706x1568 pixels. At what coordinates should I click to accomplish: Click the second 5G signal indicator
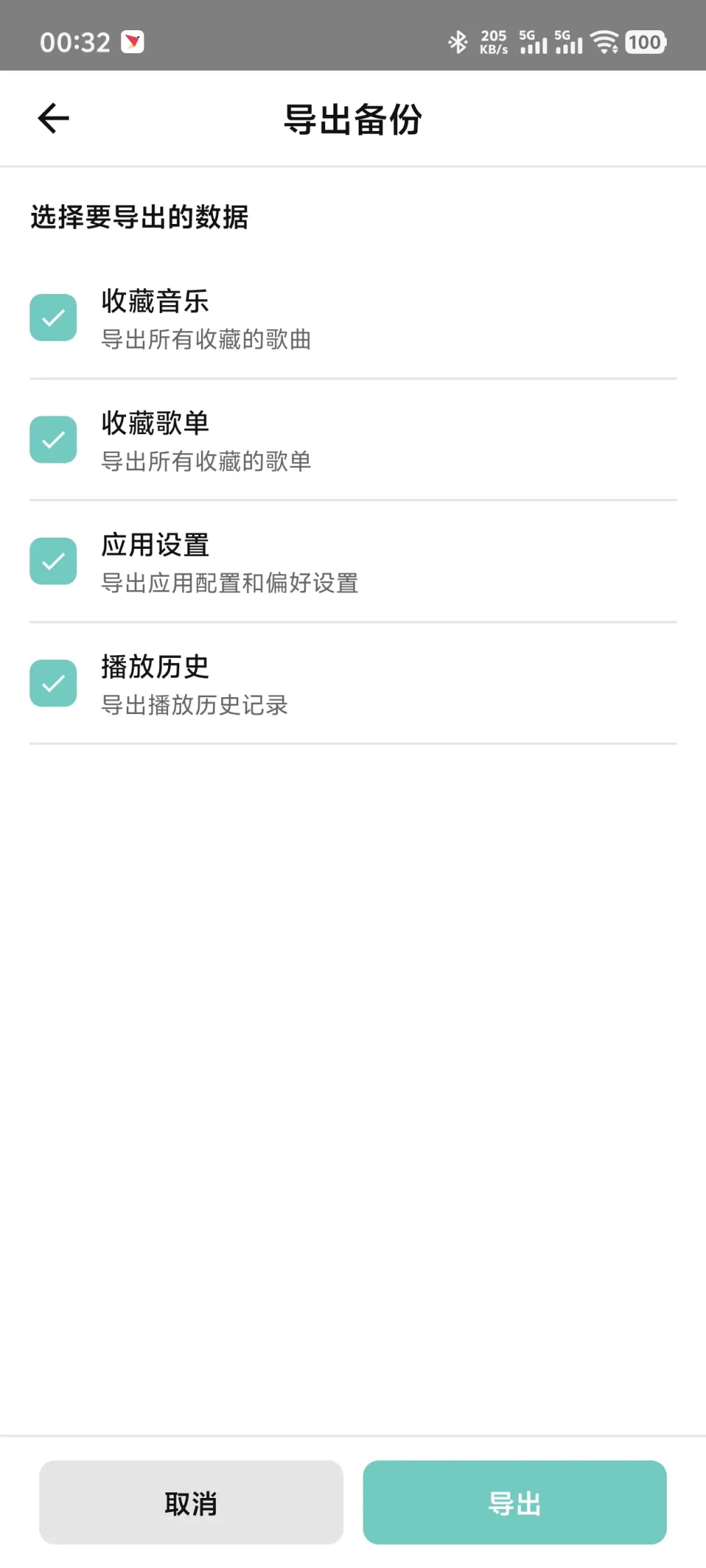[x=569, y=43]
